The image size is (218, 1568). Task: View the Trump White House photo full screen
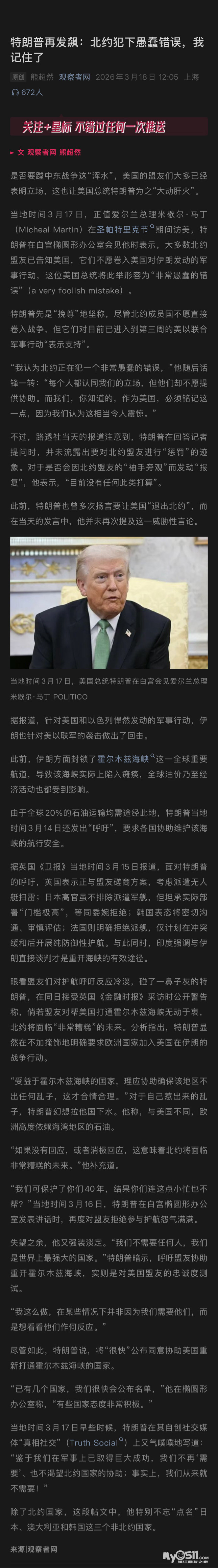[x=109, y=603]
